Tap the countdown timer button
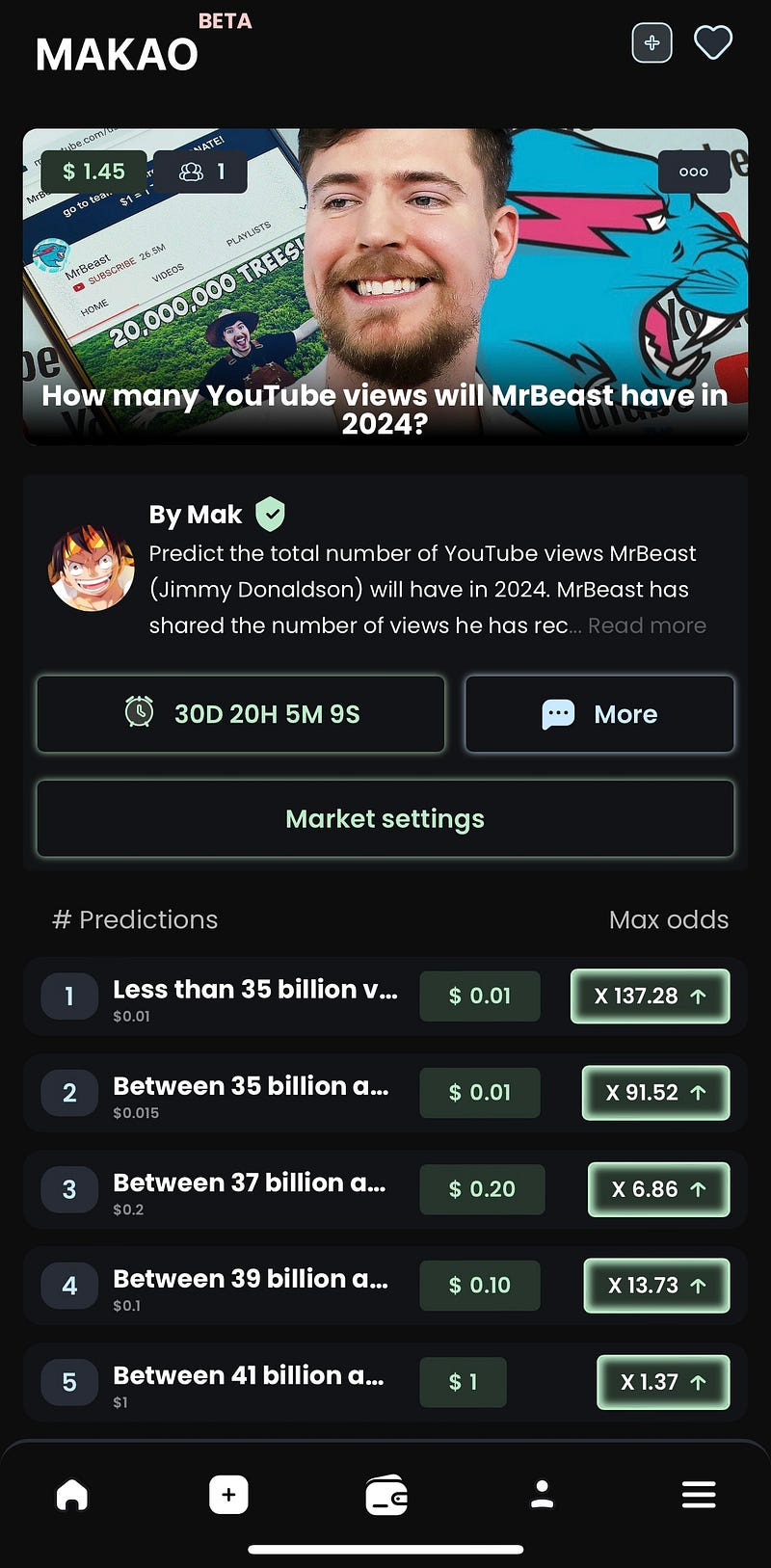The height and width of the screenshot is (1568, 771). tap(241, 714)
